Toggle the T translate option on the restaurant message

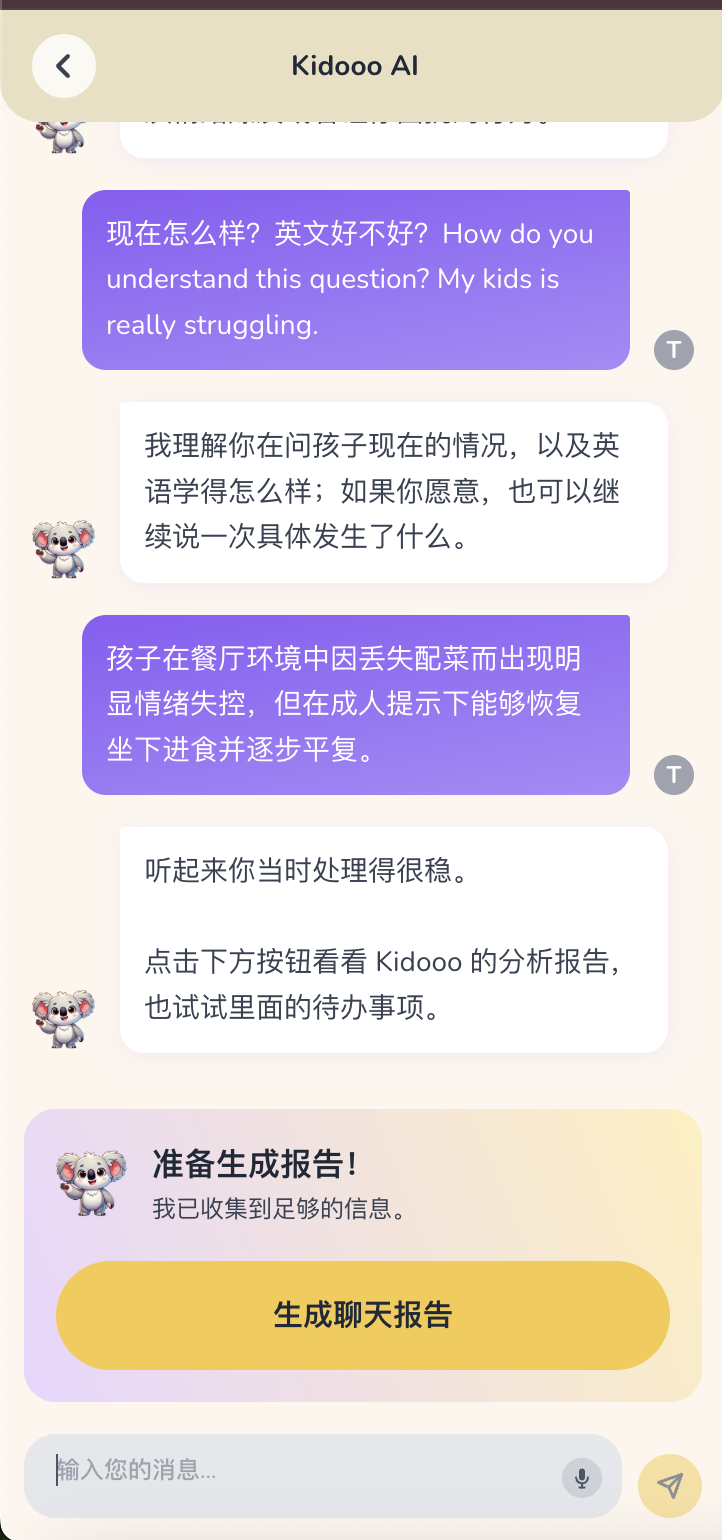pos(673,775)
